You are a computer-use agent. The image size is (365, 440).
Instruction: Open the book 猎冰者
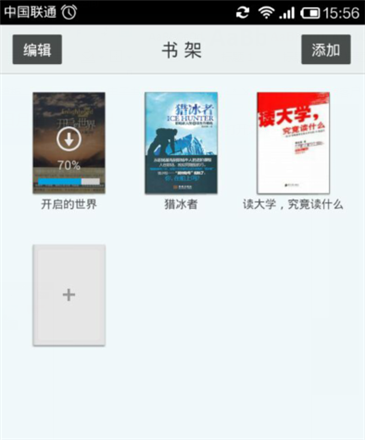click(181, 143)
